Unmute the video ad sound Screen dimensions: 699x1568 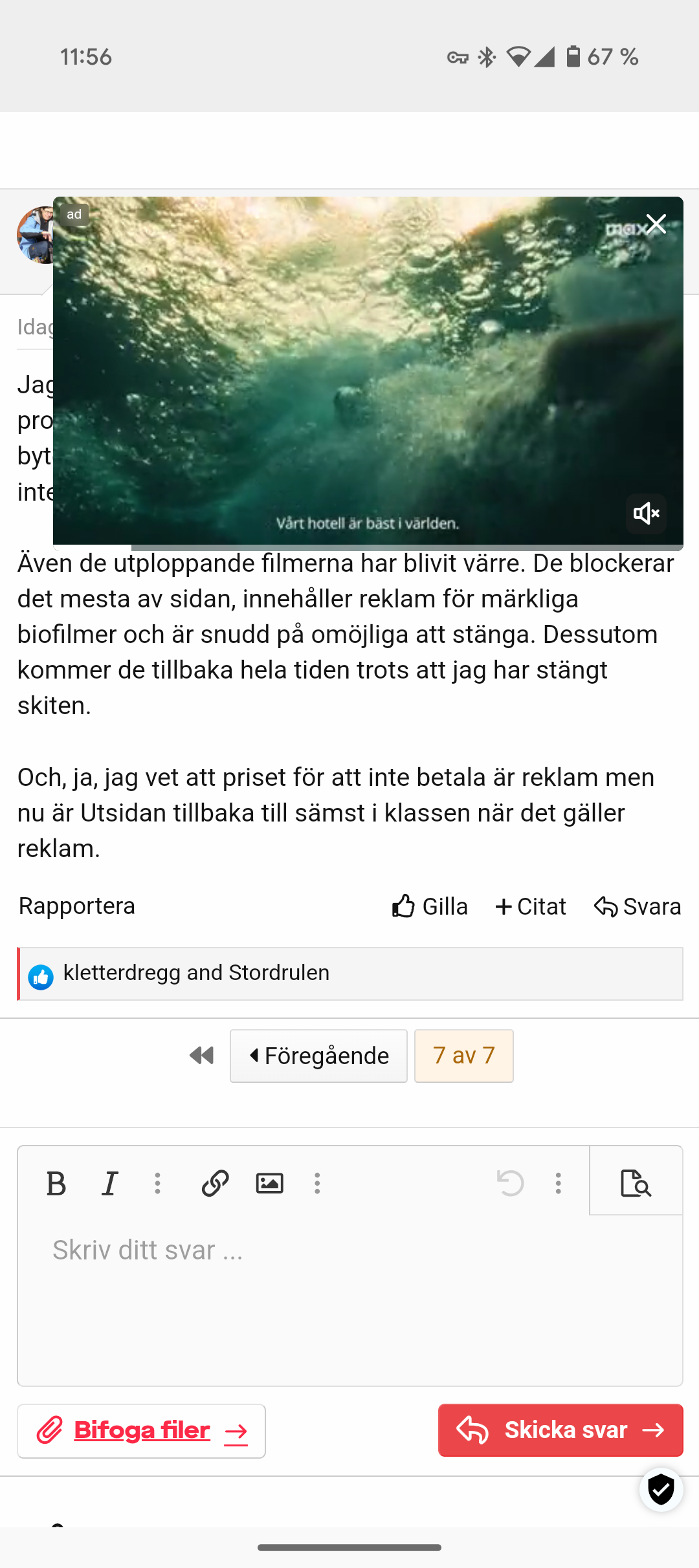point(646,514)
